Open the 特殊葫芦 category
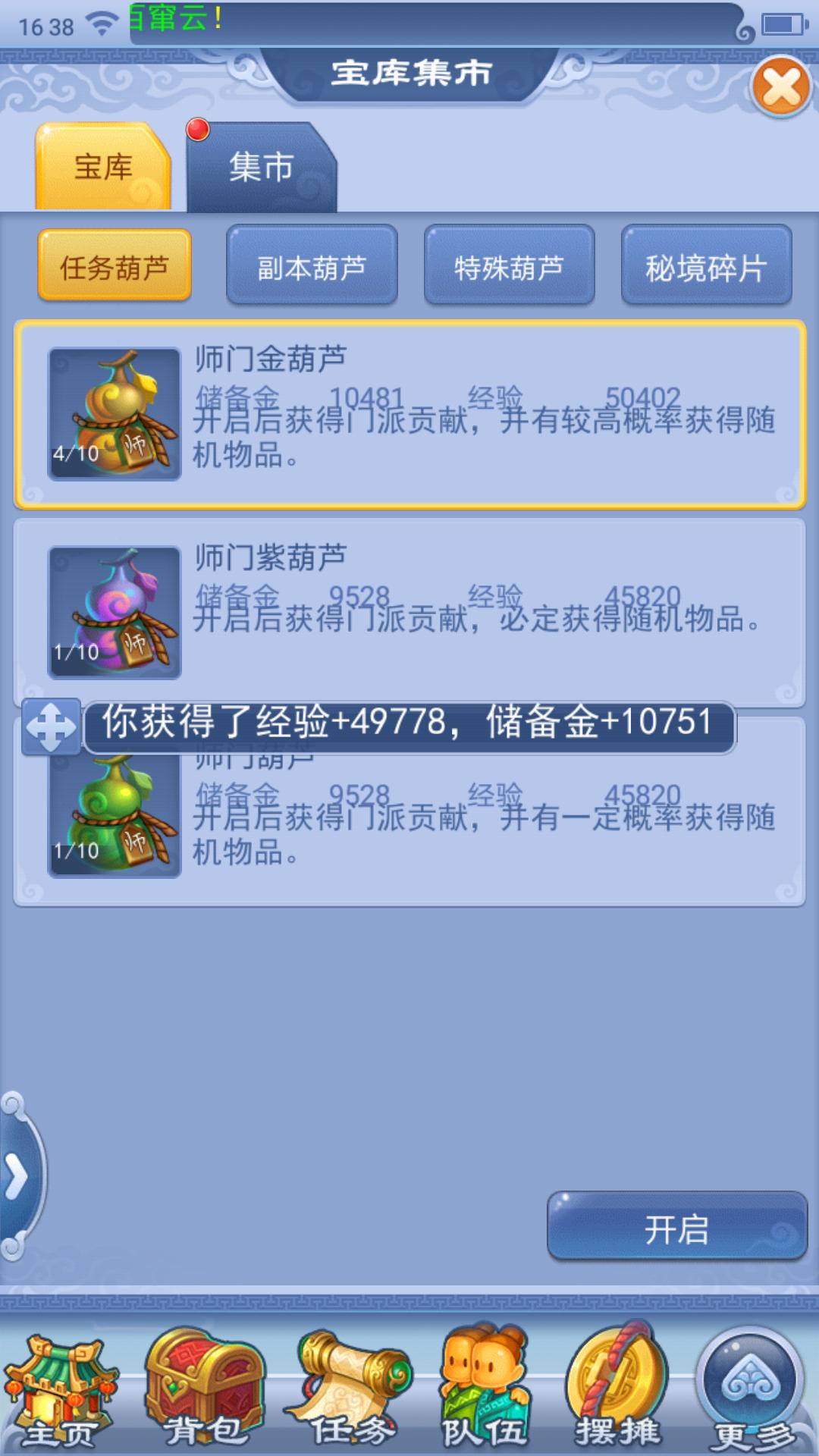 (509, 266)
